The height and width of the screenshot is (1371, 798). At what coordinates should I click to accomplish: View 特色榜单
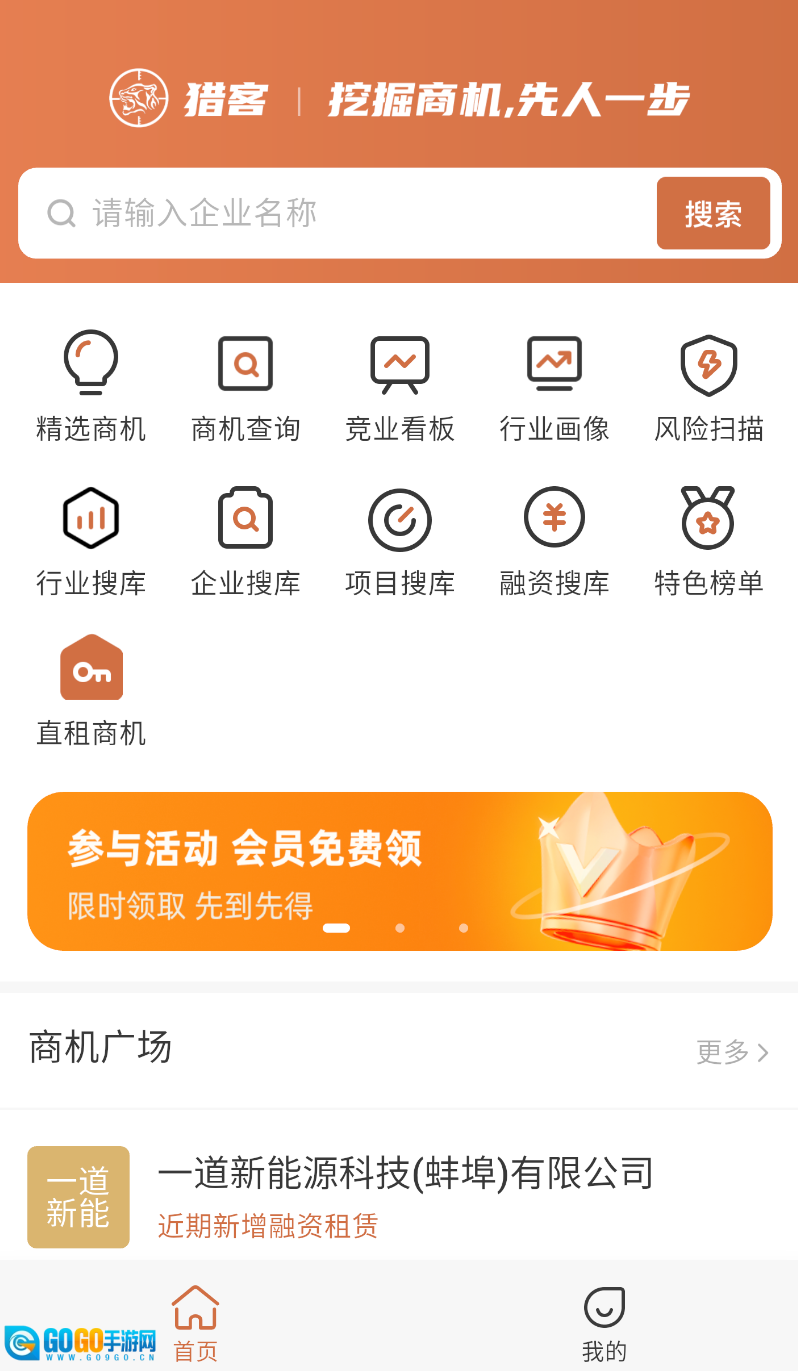pyautogui.click(x=709, y=541)
